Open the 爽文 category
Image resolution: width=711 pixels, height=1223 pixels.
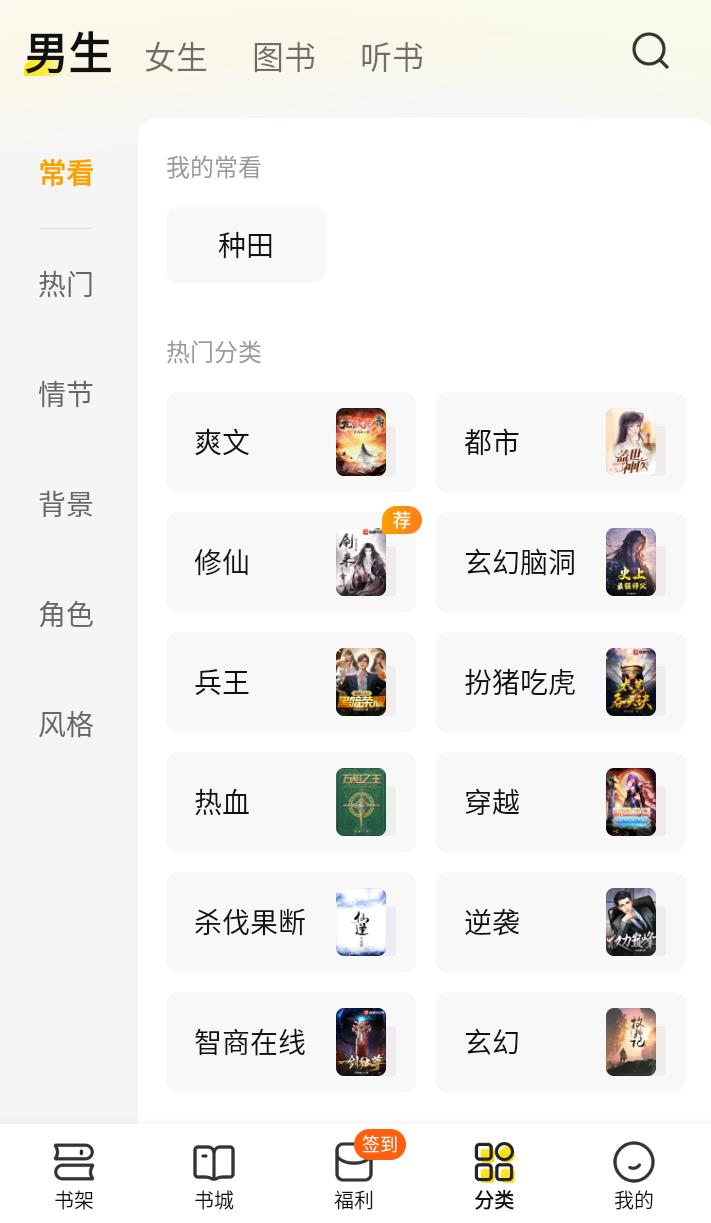coord(290,442)
